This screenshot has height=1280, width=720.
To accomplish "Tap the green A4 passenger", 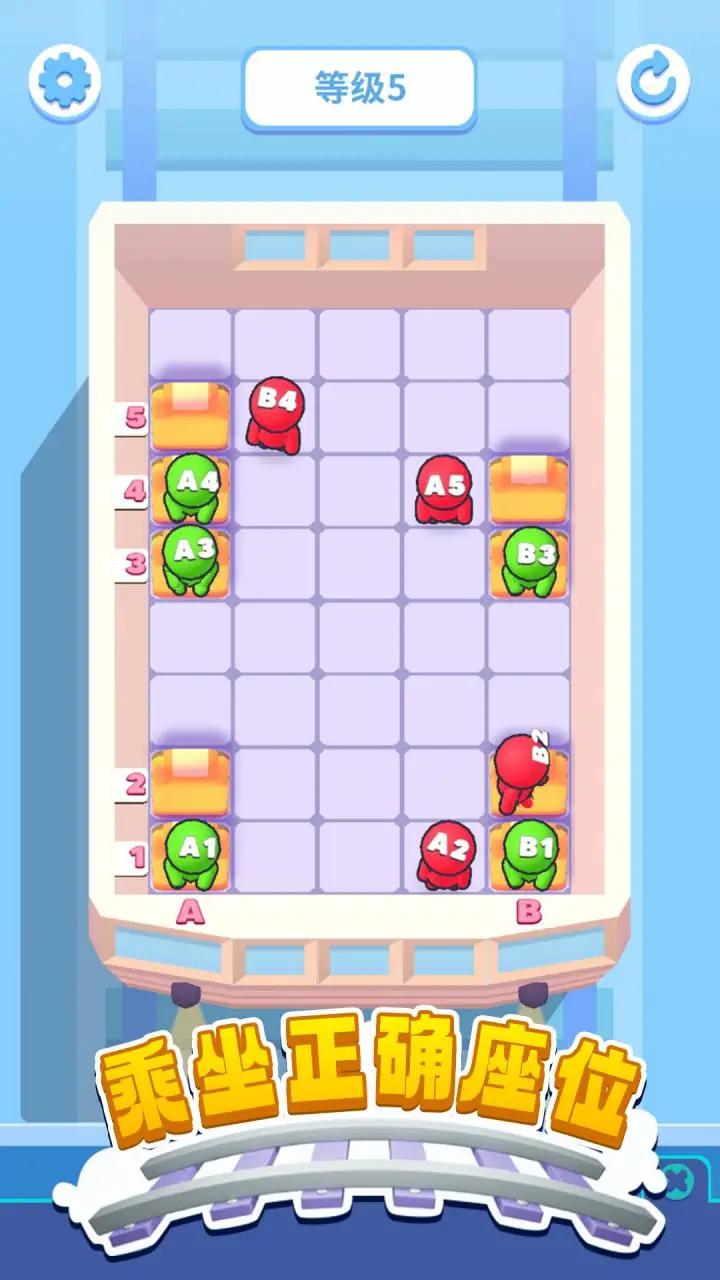I will coord(191,488).
